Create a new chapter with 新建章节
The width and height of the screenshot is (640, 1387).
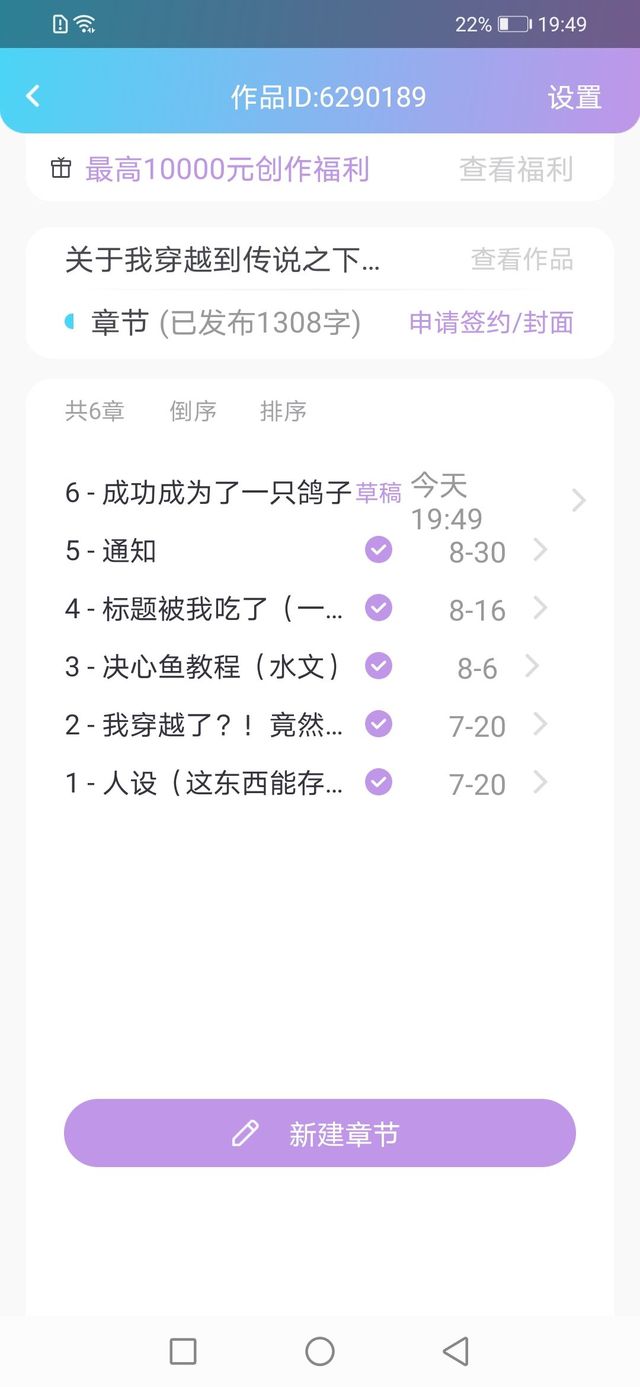320,1133
